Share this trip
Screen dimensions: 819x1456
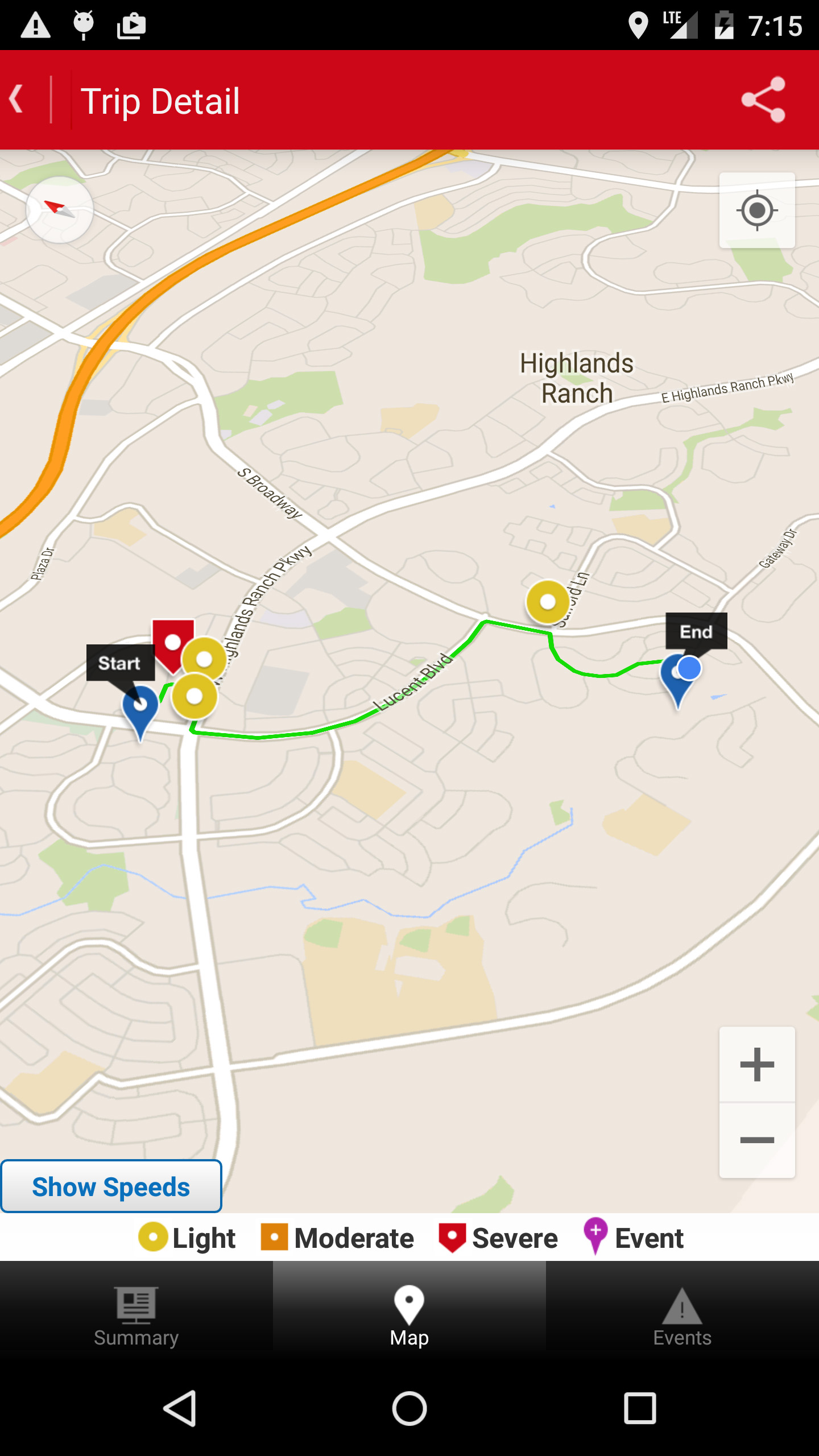[x=763, y=100]
